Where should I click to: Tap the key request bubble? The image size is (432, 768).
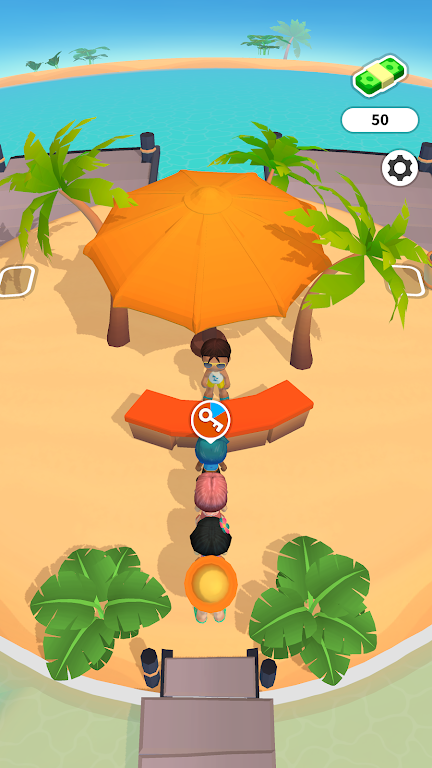click(x=211, y=420)
